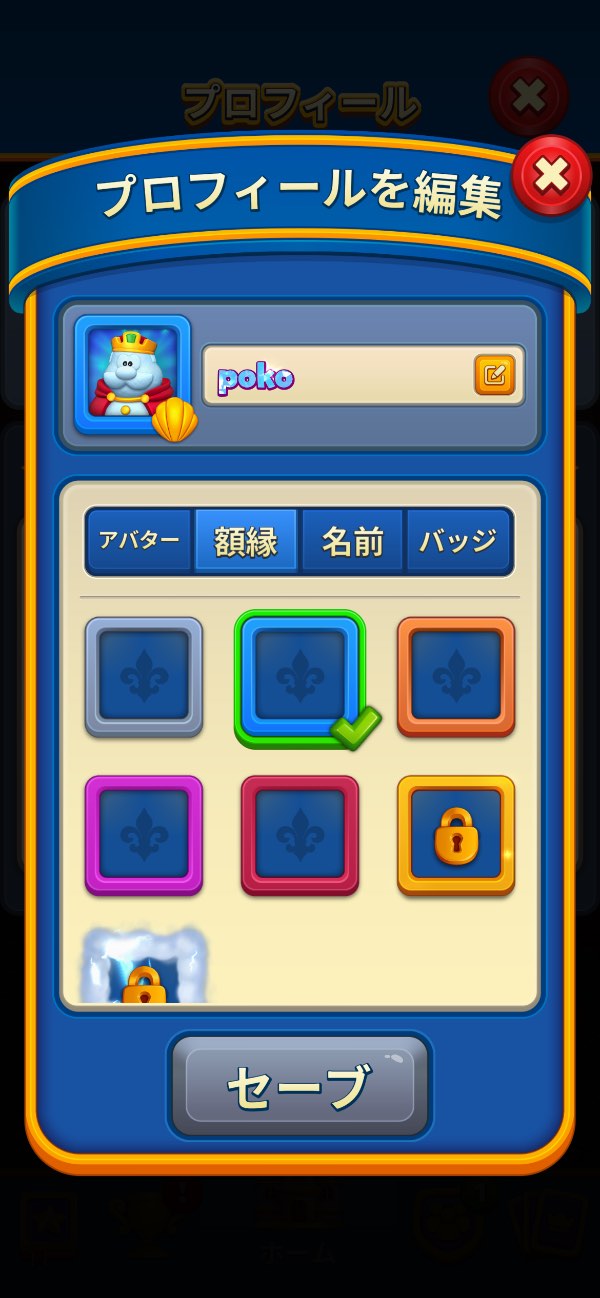Tap the edit name pencil icon
The width and height of the screenshot is (600, 1298).
pos(494,375)
